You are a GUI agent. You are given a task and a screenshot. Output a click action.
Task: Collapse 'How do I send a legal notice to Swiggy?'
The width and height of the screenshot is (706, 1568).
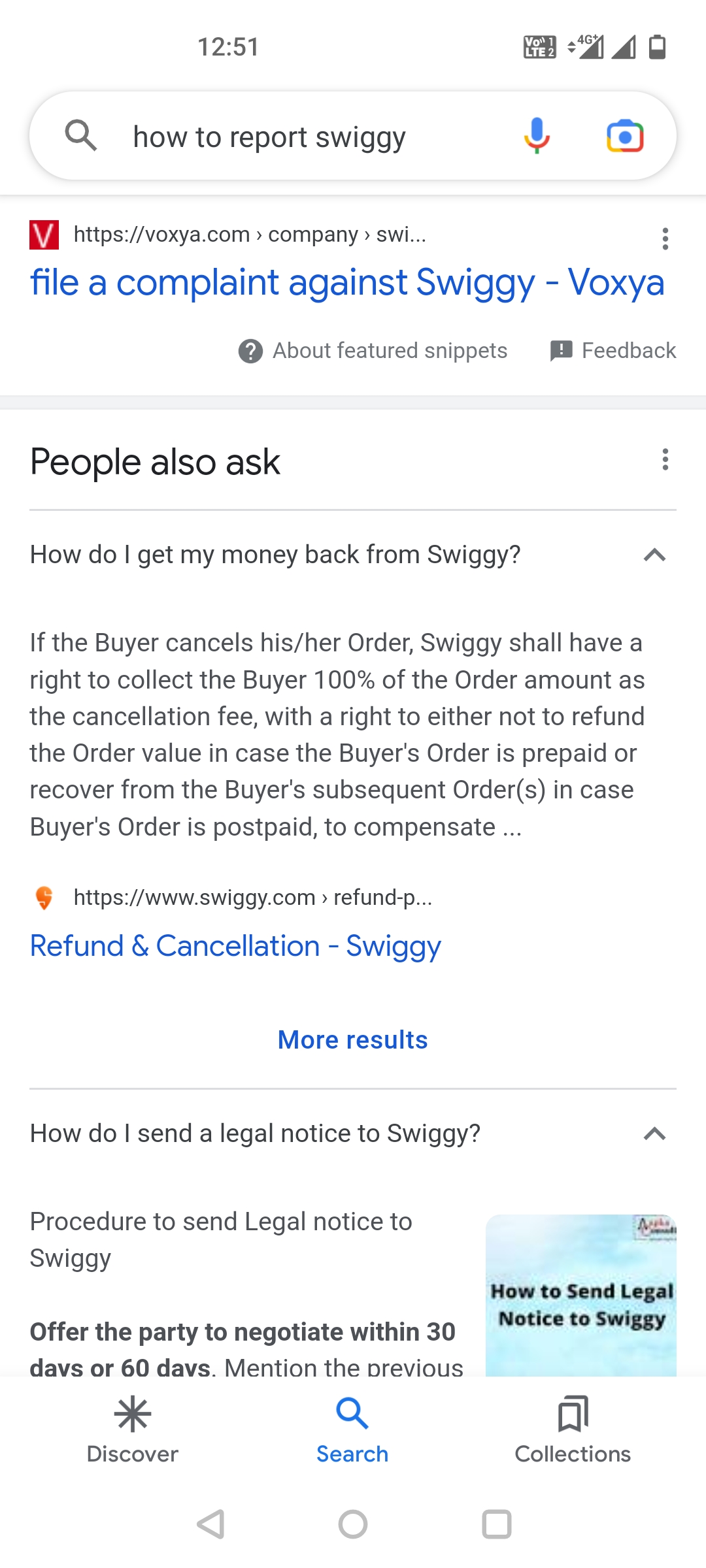click(x=654, y=1134)
